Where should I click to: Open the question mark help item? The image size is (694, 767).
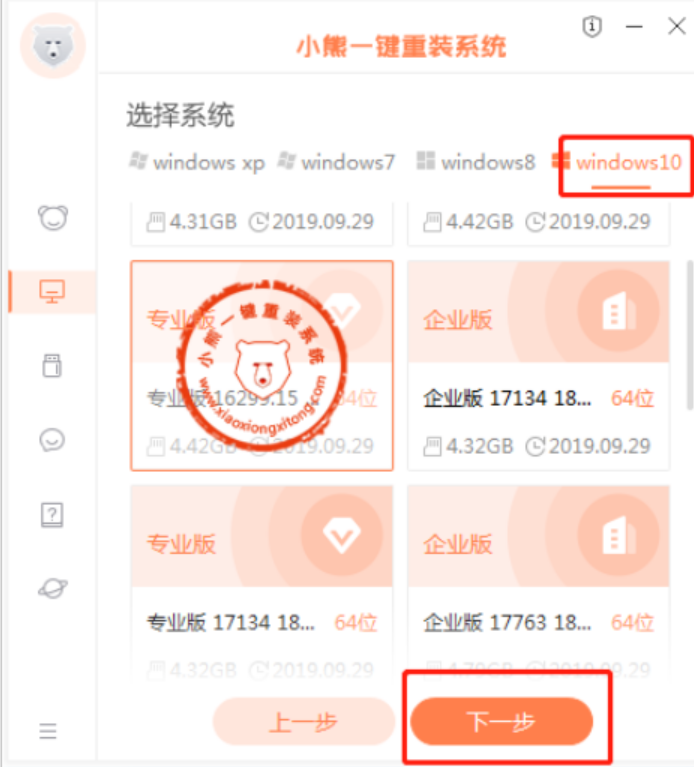coord(52,515)
